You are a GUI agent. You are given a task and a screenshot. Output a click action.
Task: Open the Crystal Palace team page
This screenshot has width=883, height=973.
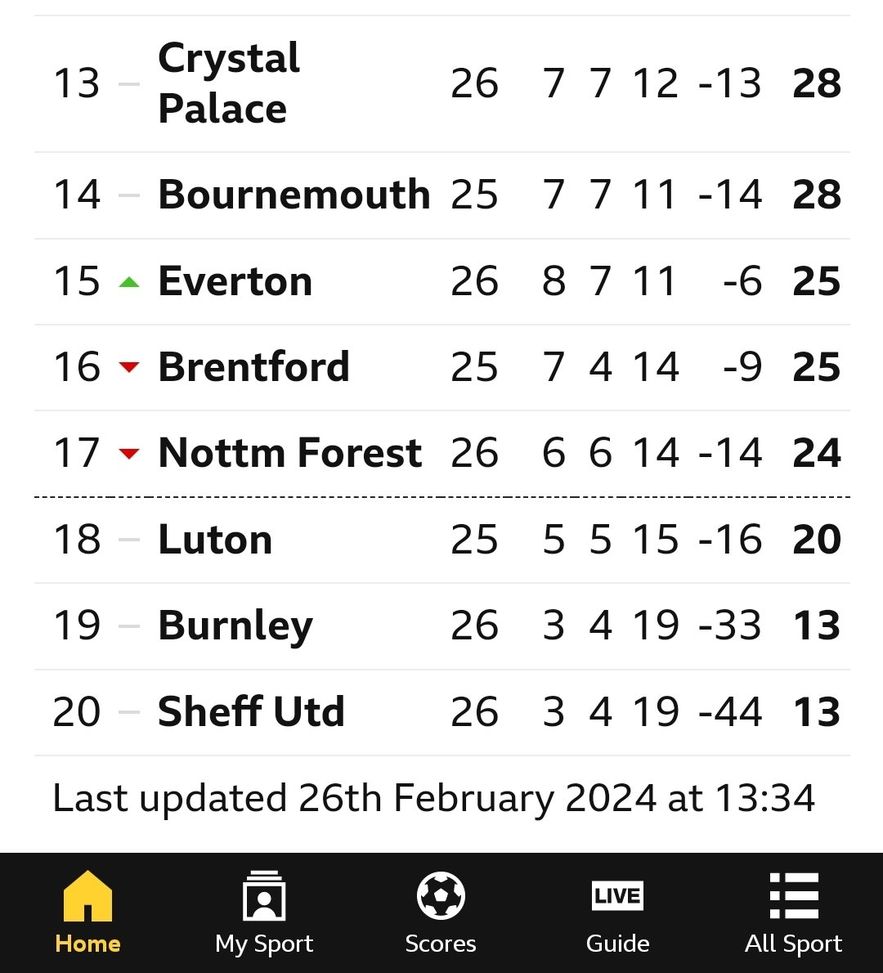coord(229,84)
